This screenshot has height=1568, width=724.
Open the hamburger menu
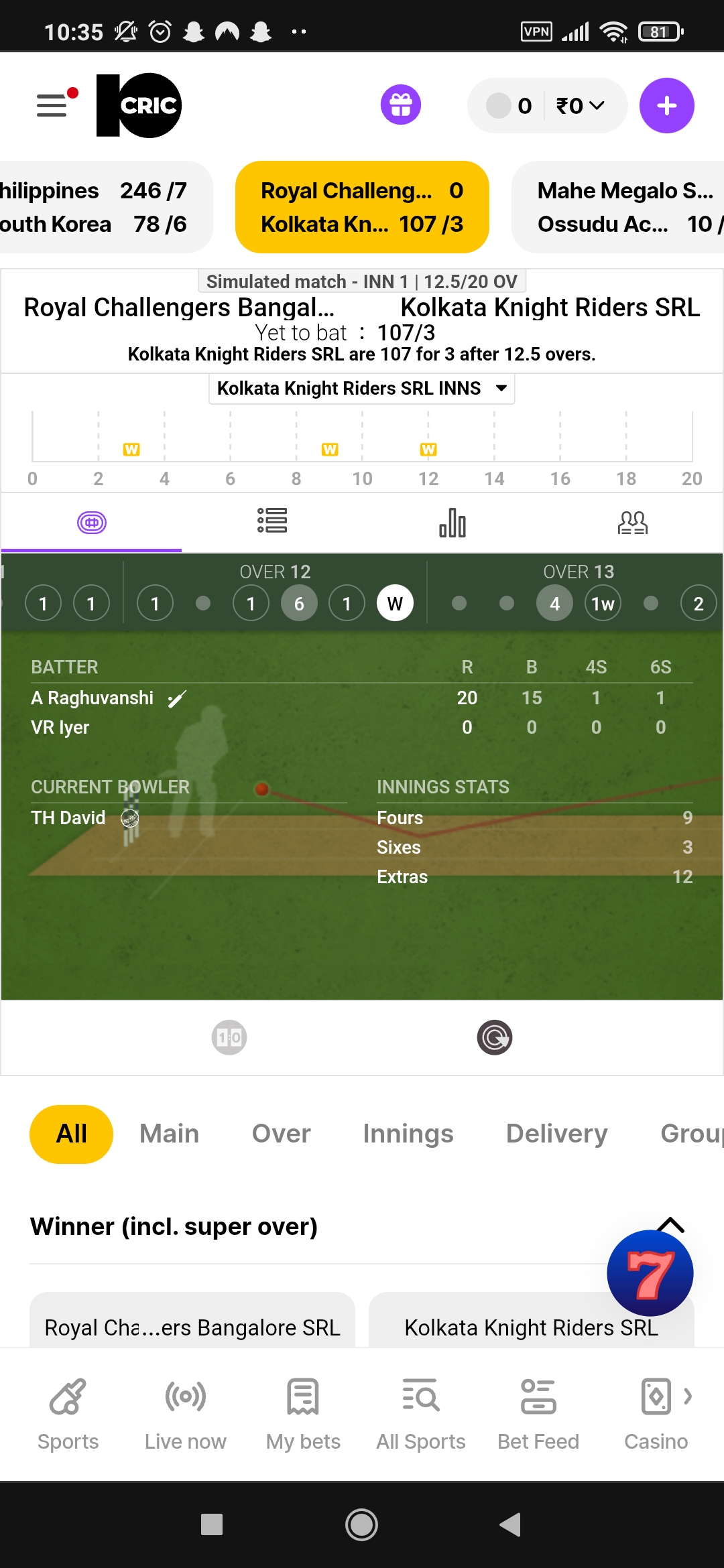click(52, 105)
